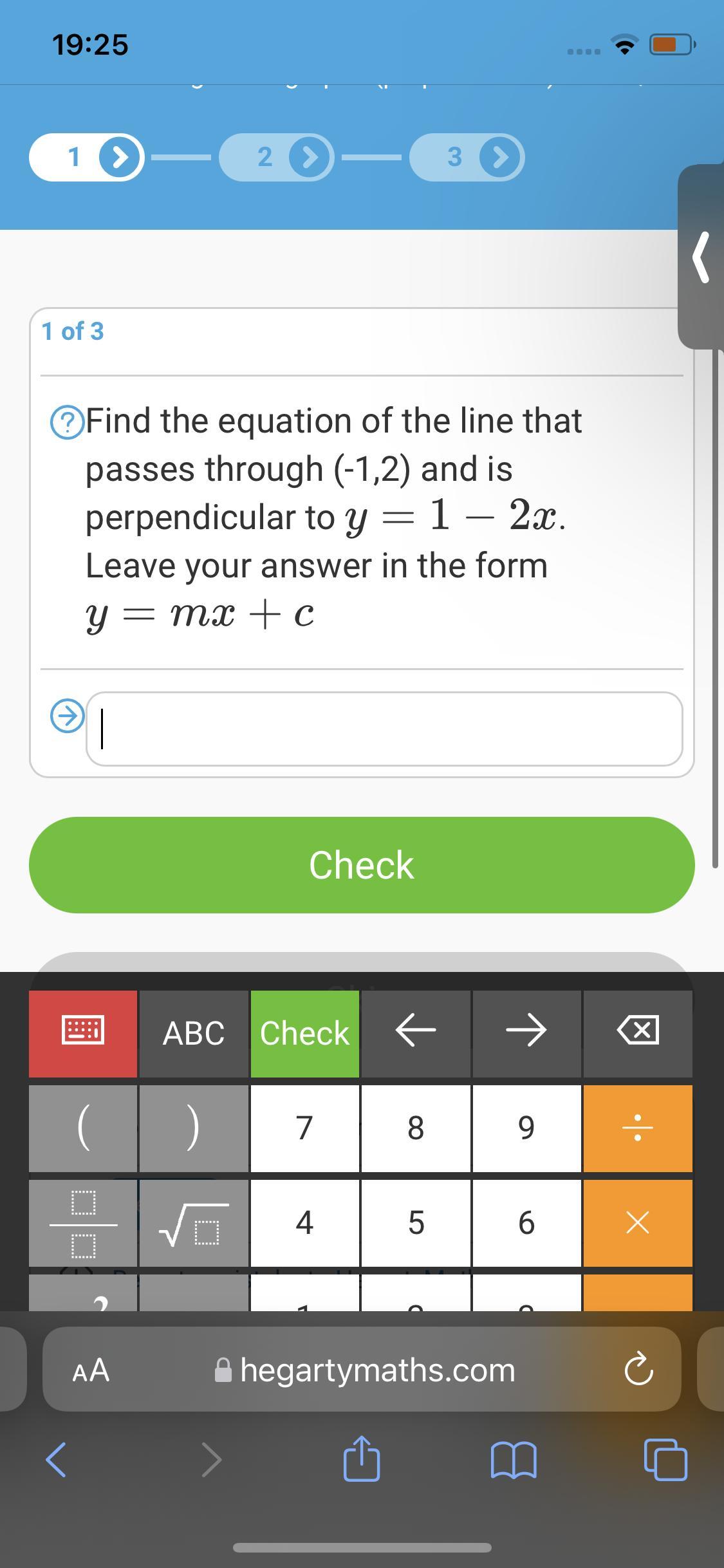This screenshot has height=1568, width=724.
Task: Jump to question 2 step
Action: (x=276, y=157)
